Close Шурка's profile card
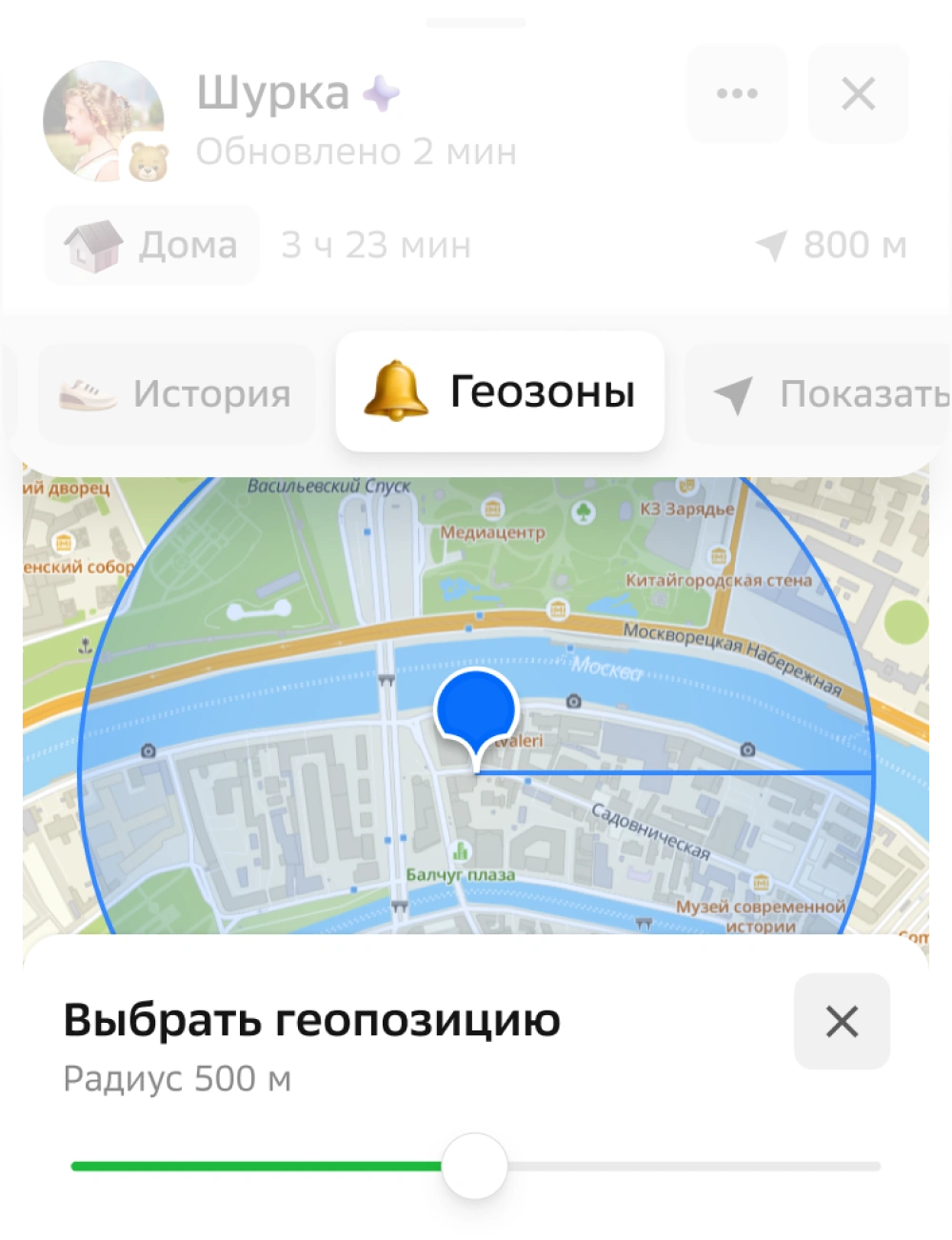The height and width of the screenshot is (1240, 952). tap(858, 93)
